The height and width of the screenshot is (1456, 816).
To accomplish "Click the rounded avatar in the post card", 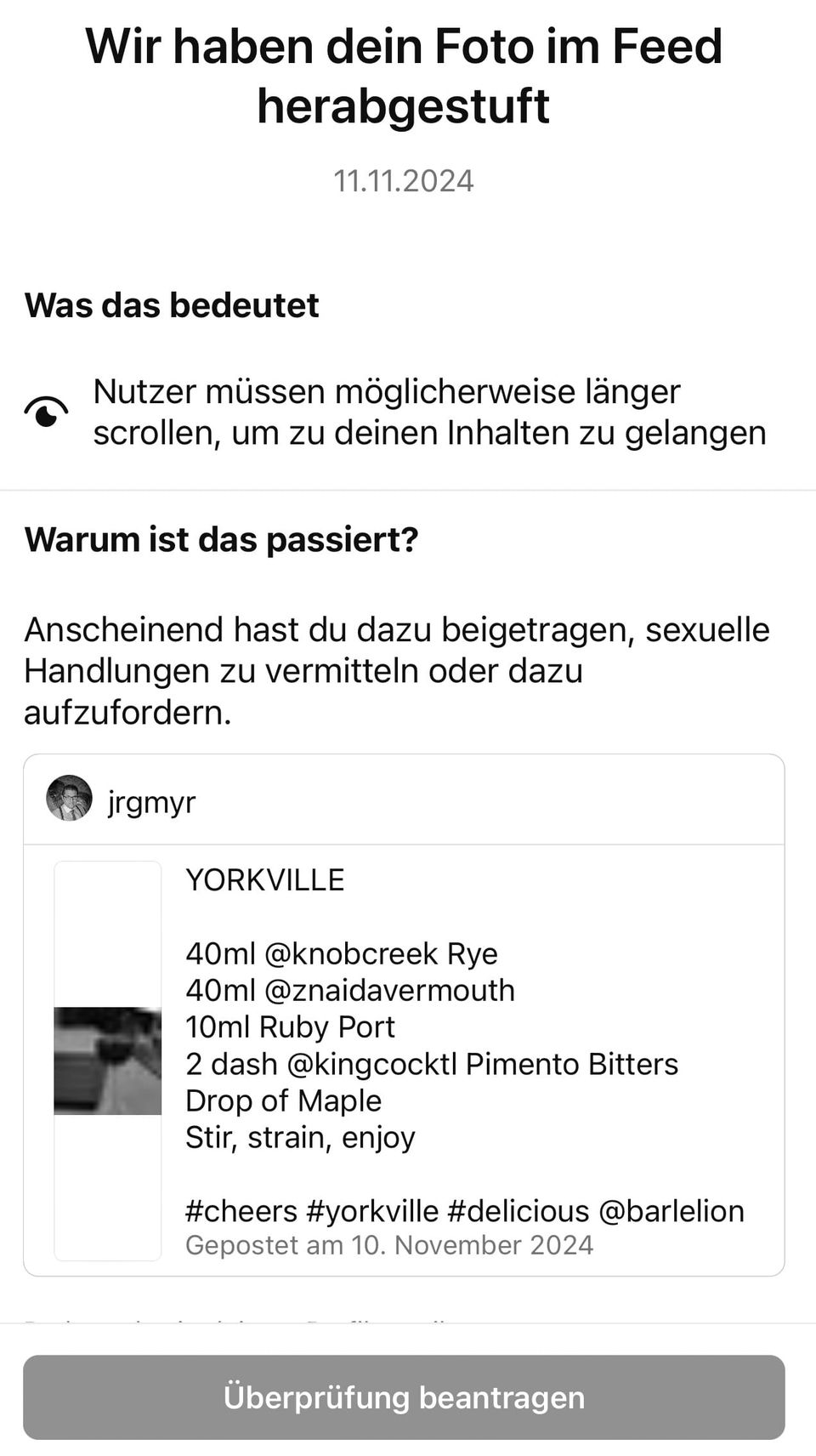I will [x=69, y=798].
